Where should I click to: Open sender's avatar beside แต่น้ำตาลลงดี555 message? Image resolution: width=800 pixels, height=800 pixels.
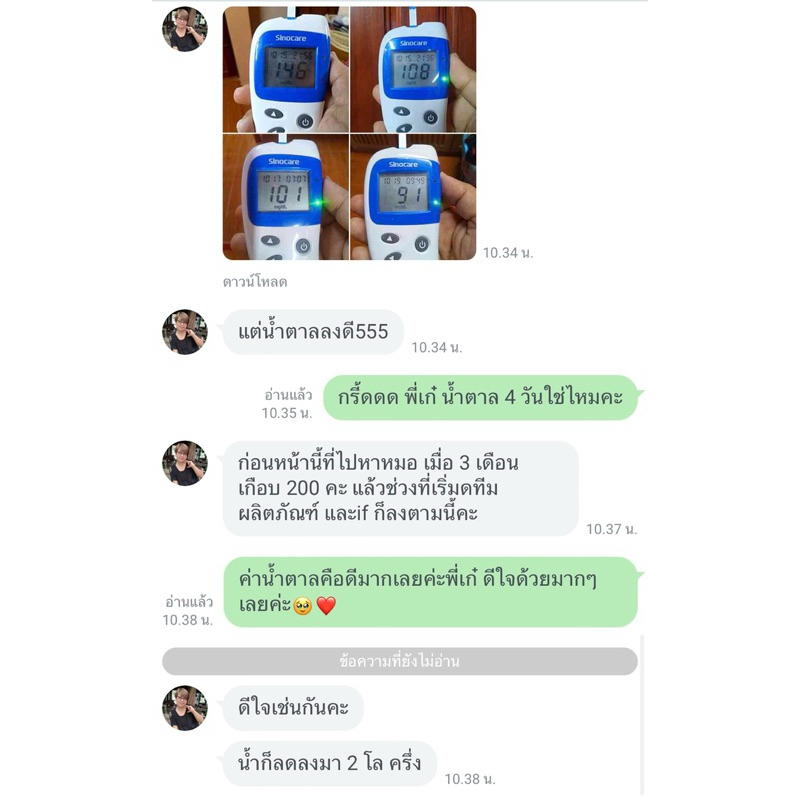point(185,332)
